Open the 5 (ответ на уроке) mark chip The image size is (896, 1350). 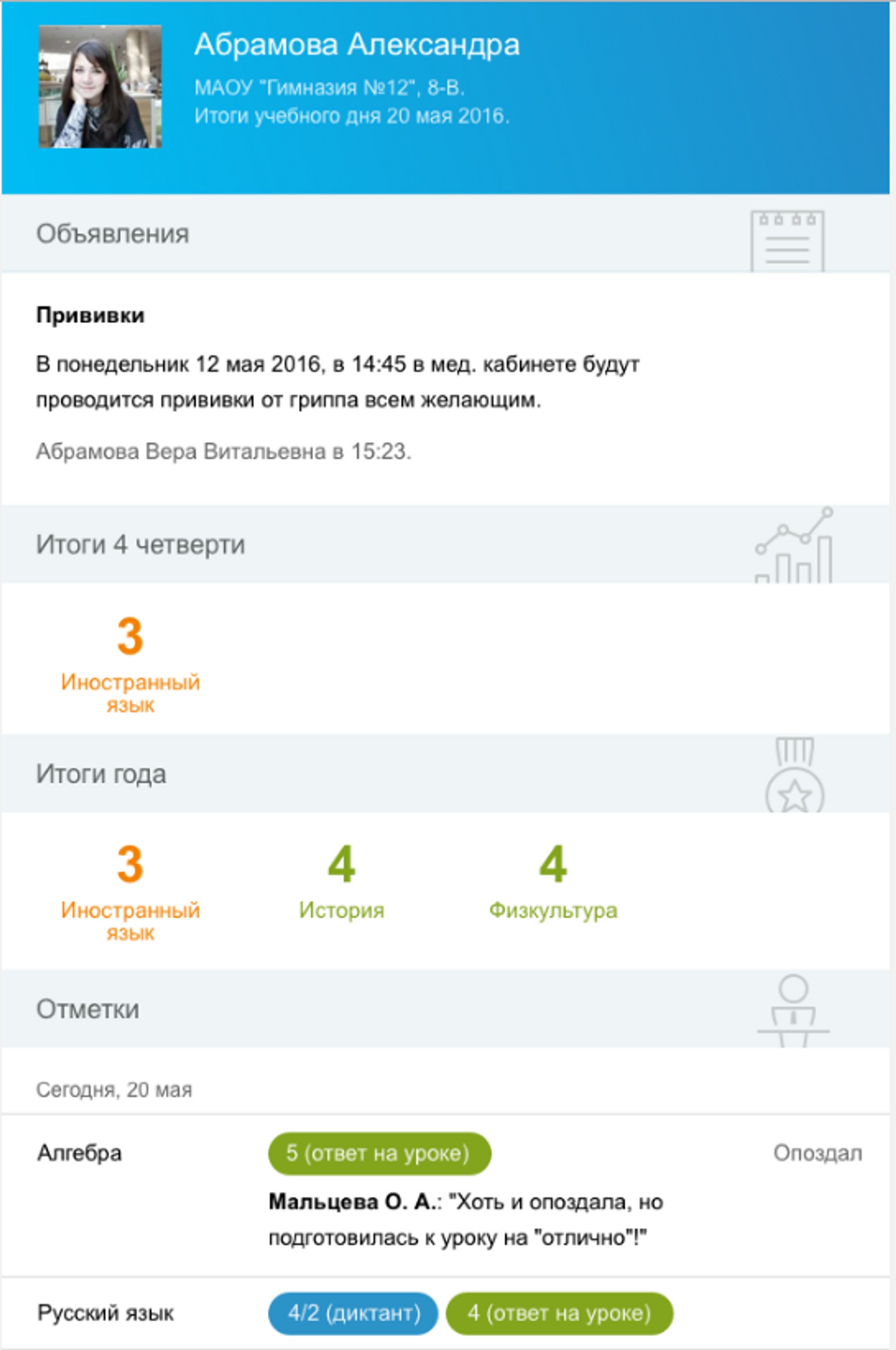379,1153
